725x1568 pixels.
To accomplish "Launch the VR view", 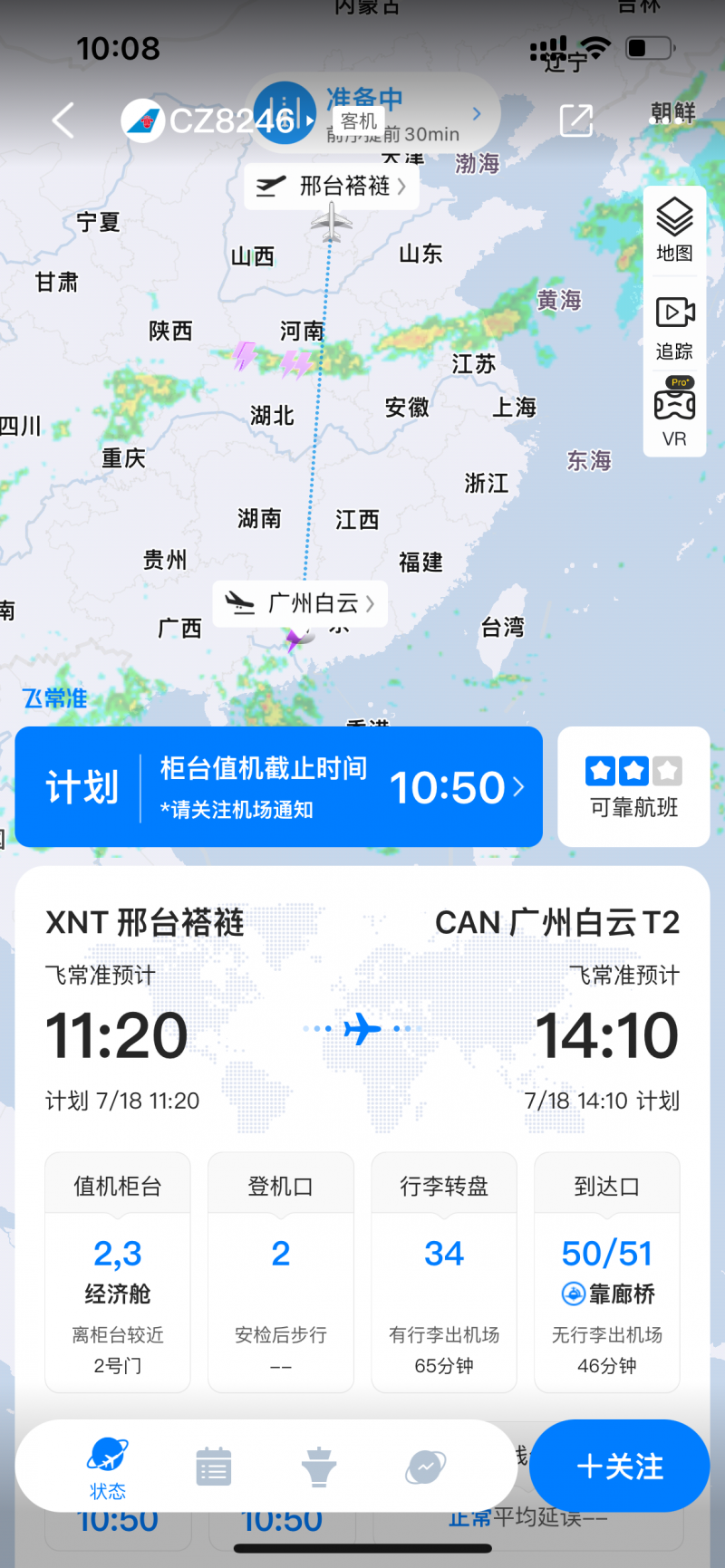I will (x=674, y=413).
